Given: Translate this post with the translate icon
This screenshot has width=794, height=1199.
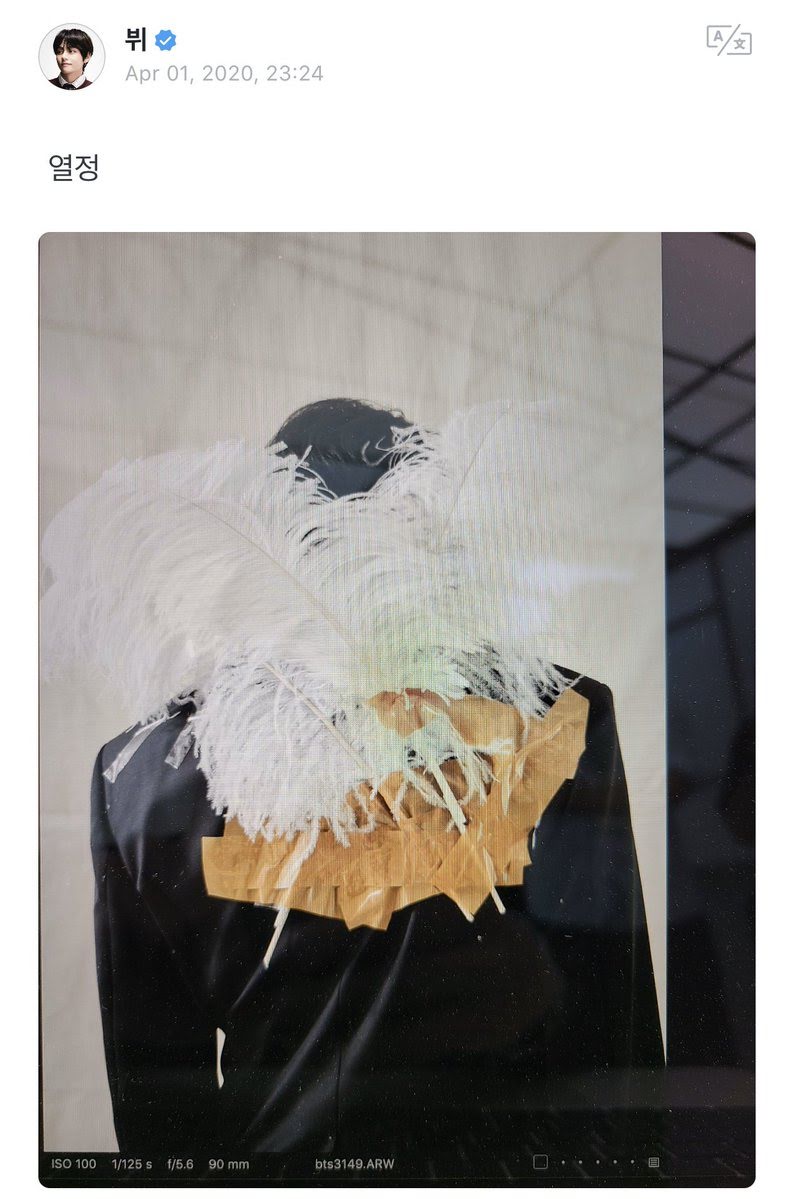Looking at the screenshot, I should tap(728, 41).
